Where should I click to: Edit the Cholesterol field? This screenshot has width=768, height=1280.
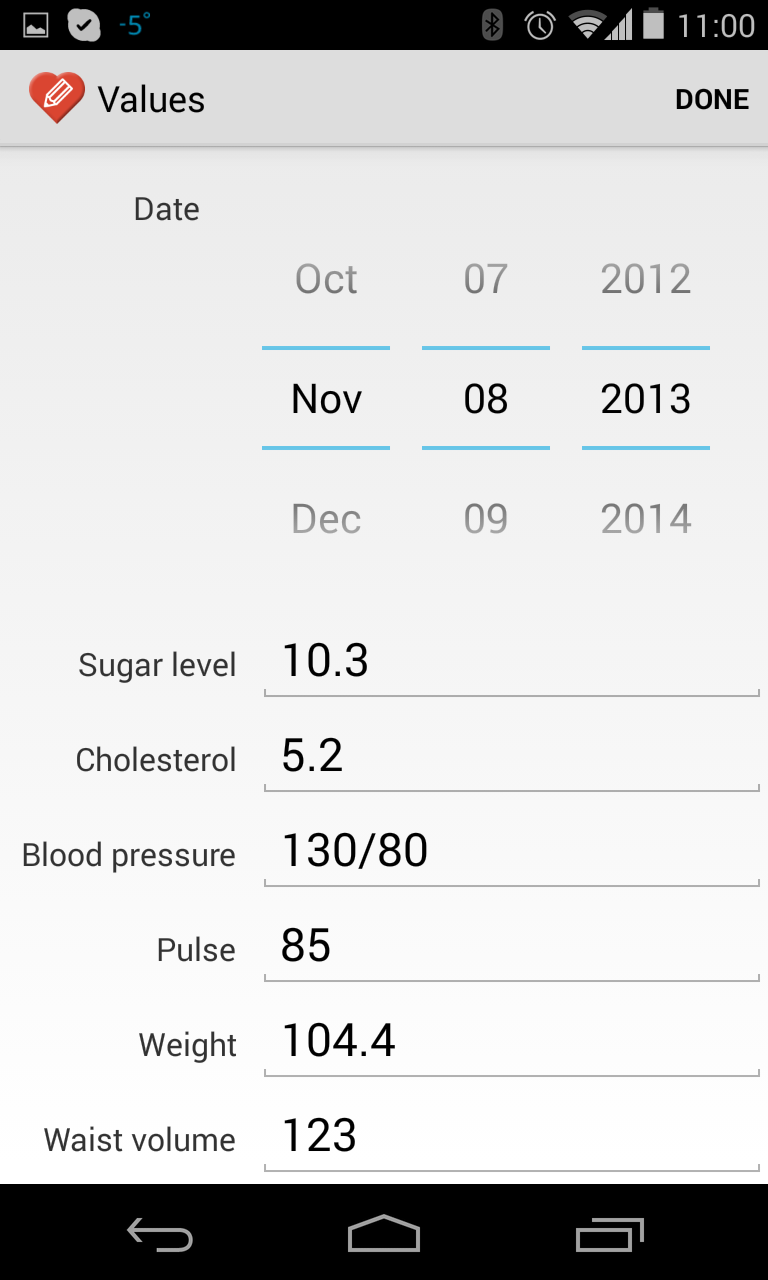point(512,758)
